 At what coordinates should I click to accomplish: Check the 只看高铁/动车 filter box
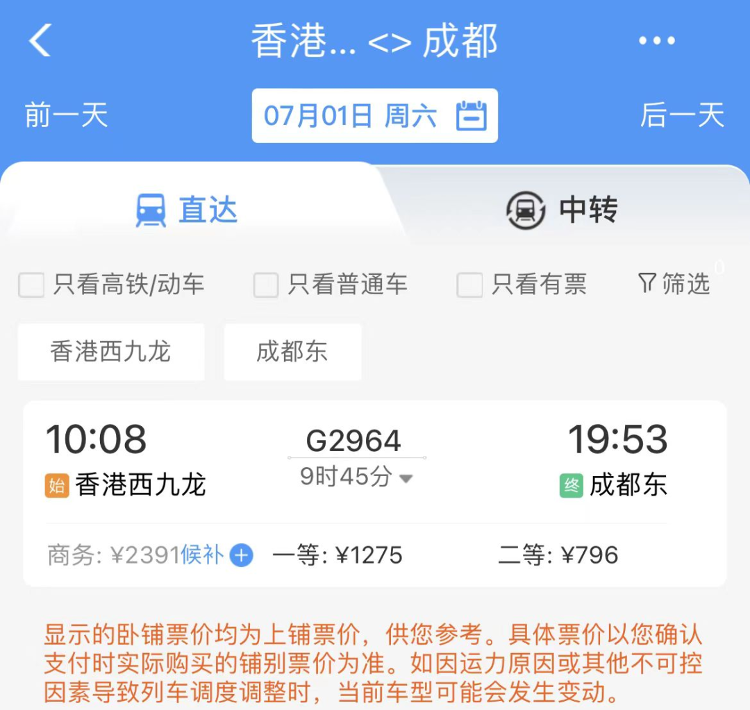(32, 285)
